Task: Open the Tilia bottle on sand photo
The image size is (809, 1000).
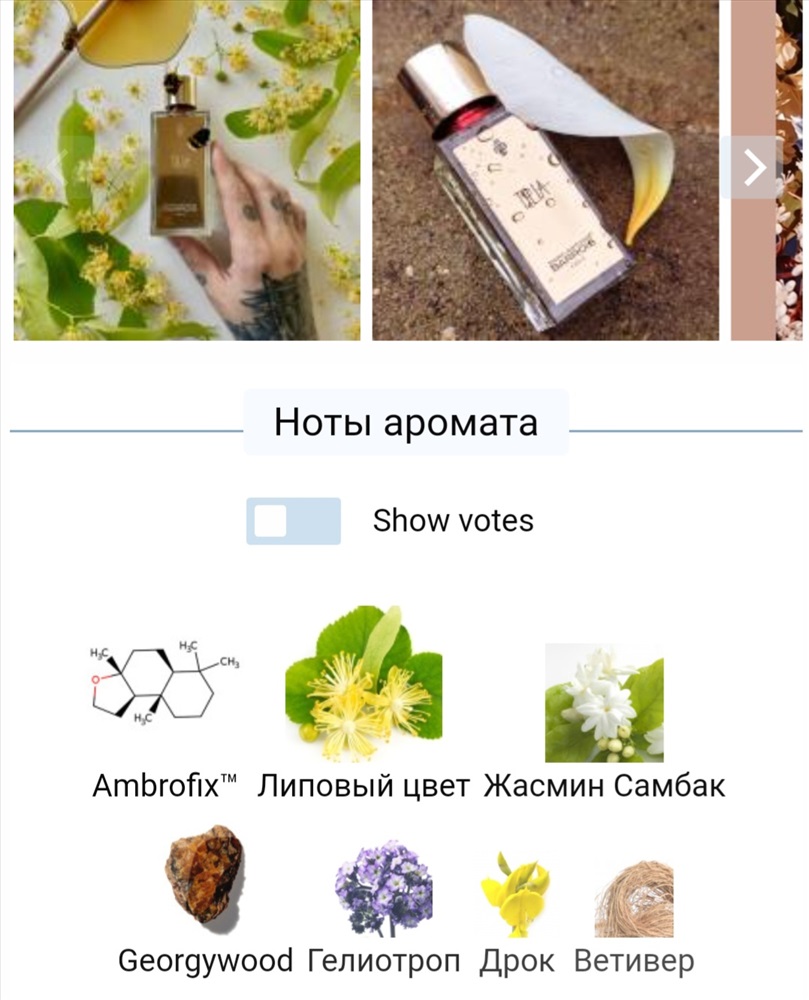Action: [545, 170]
